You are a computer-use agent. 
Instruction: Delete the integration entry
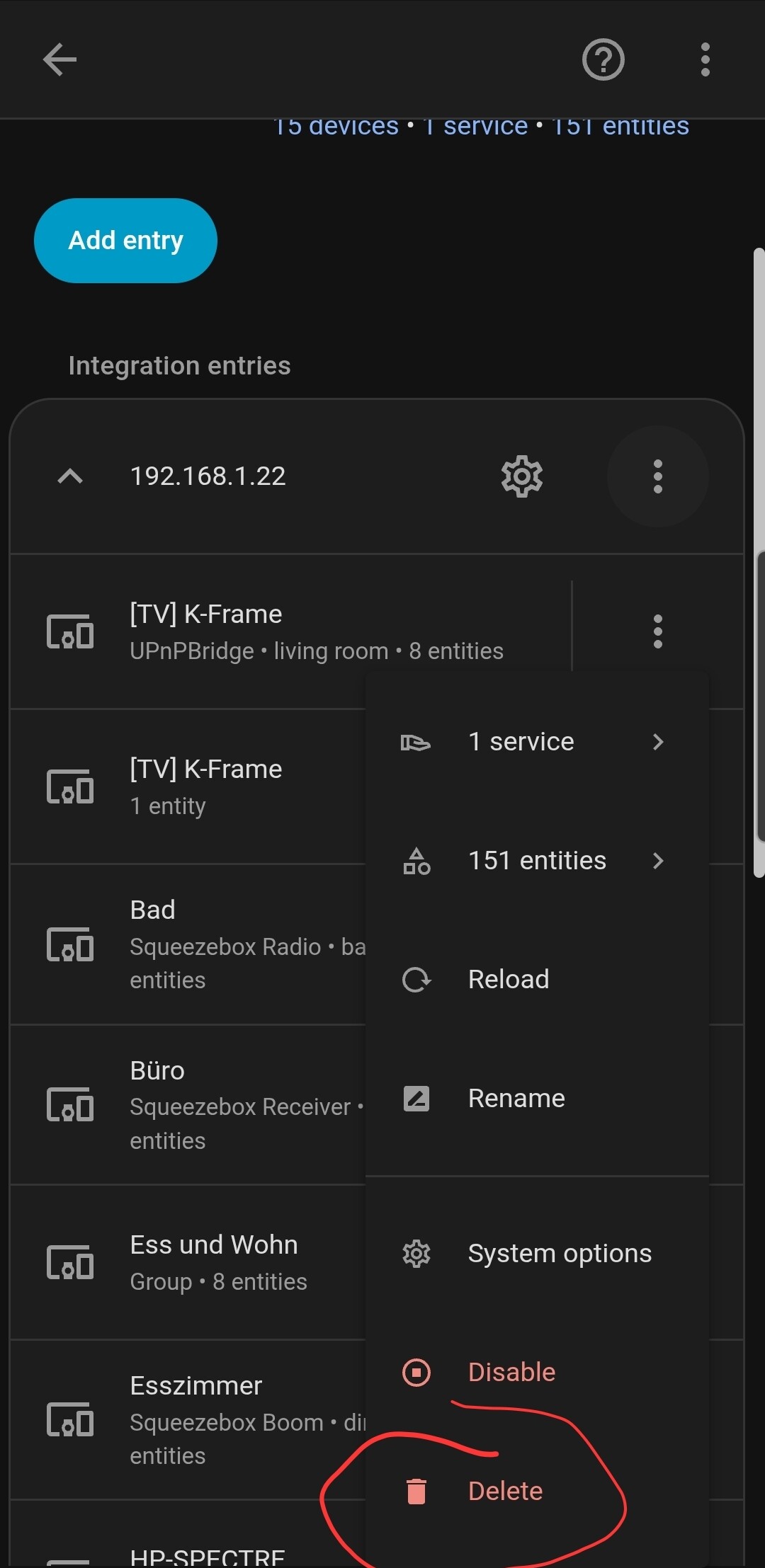coord(505,1492)
